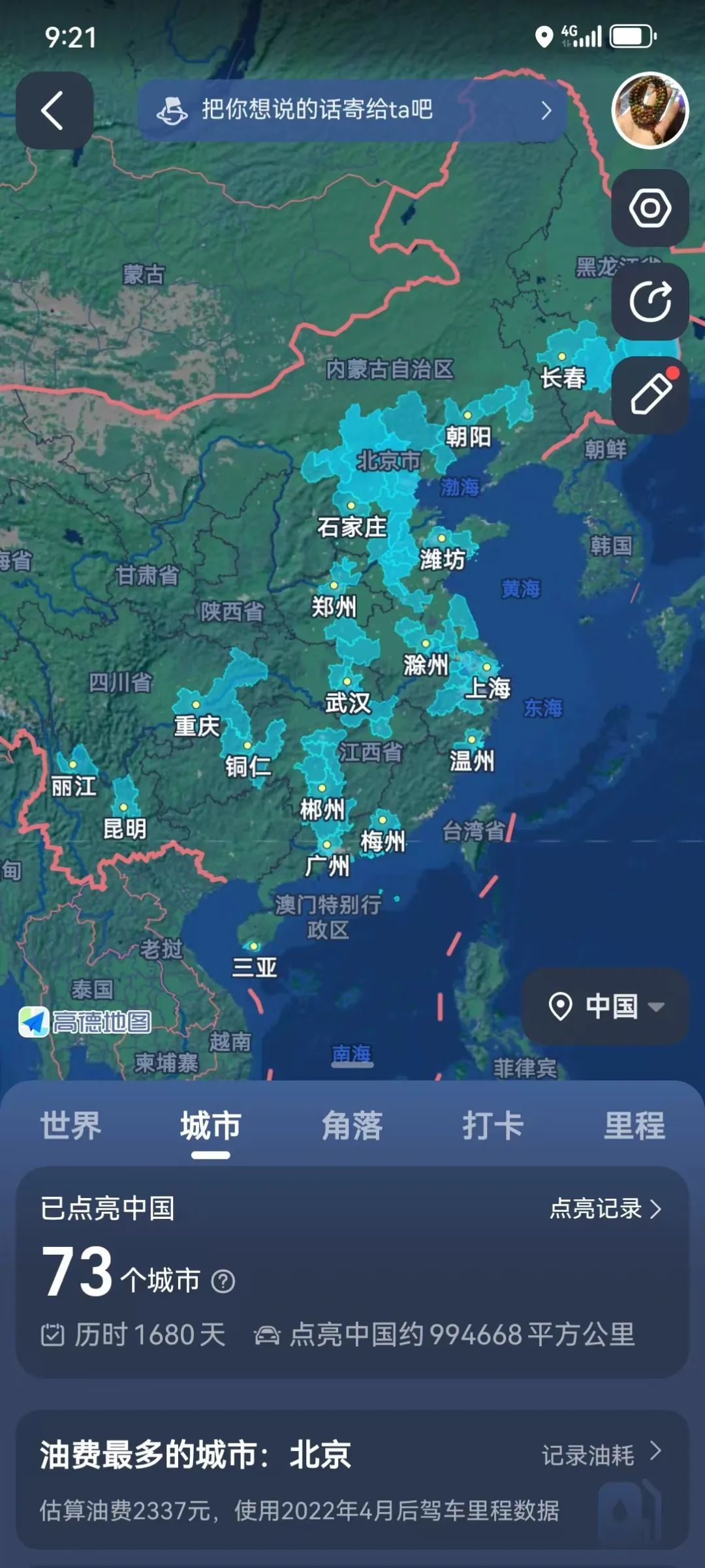Open the 把你想说的话寄给ta吧 banner
This screenshot has width=705, height=1568.
352,110
